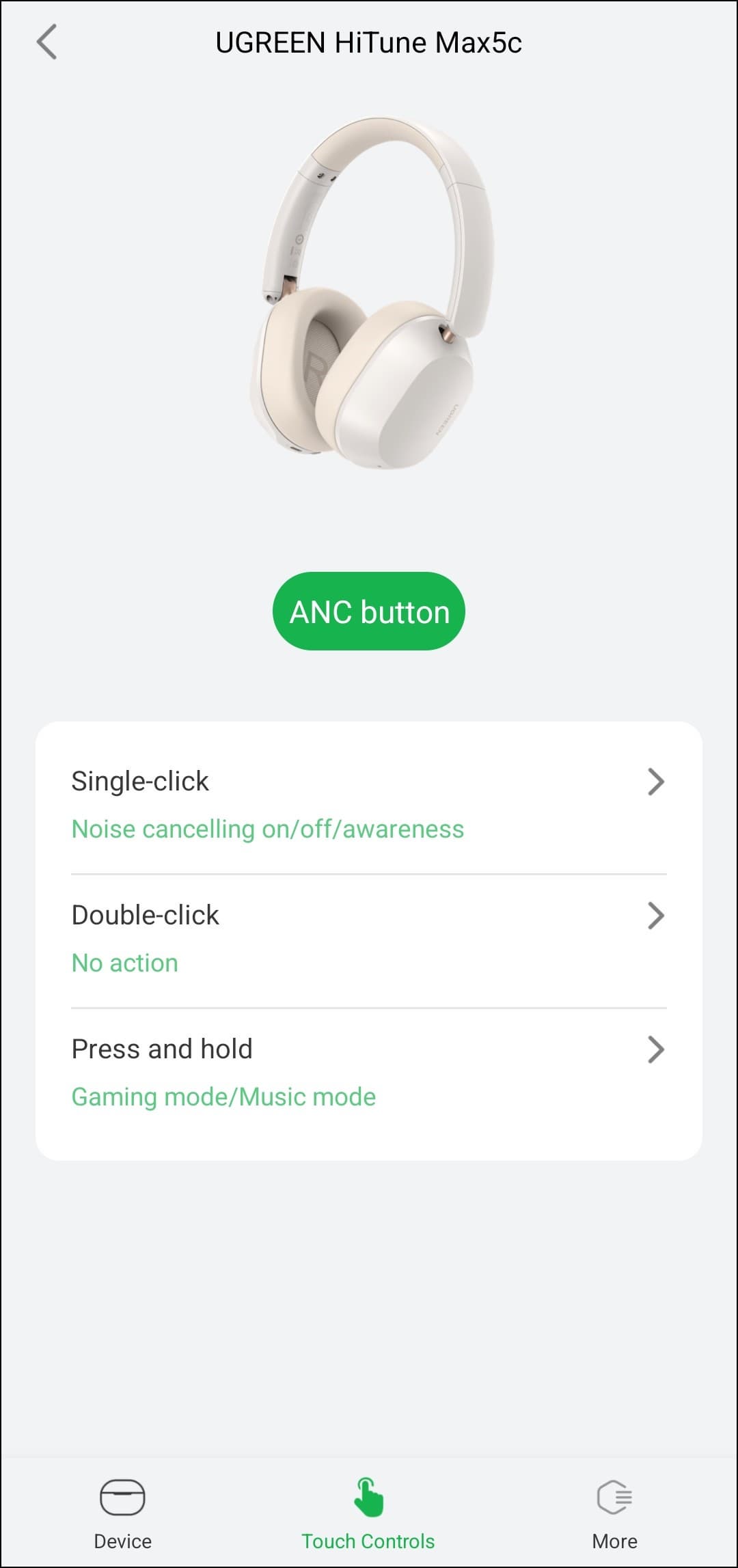Image resolution: width=738 pixels, height=1568 pixels.
Task: Open the Single-click action settings
Action: (x=369, y=804)
